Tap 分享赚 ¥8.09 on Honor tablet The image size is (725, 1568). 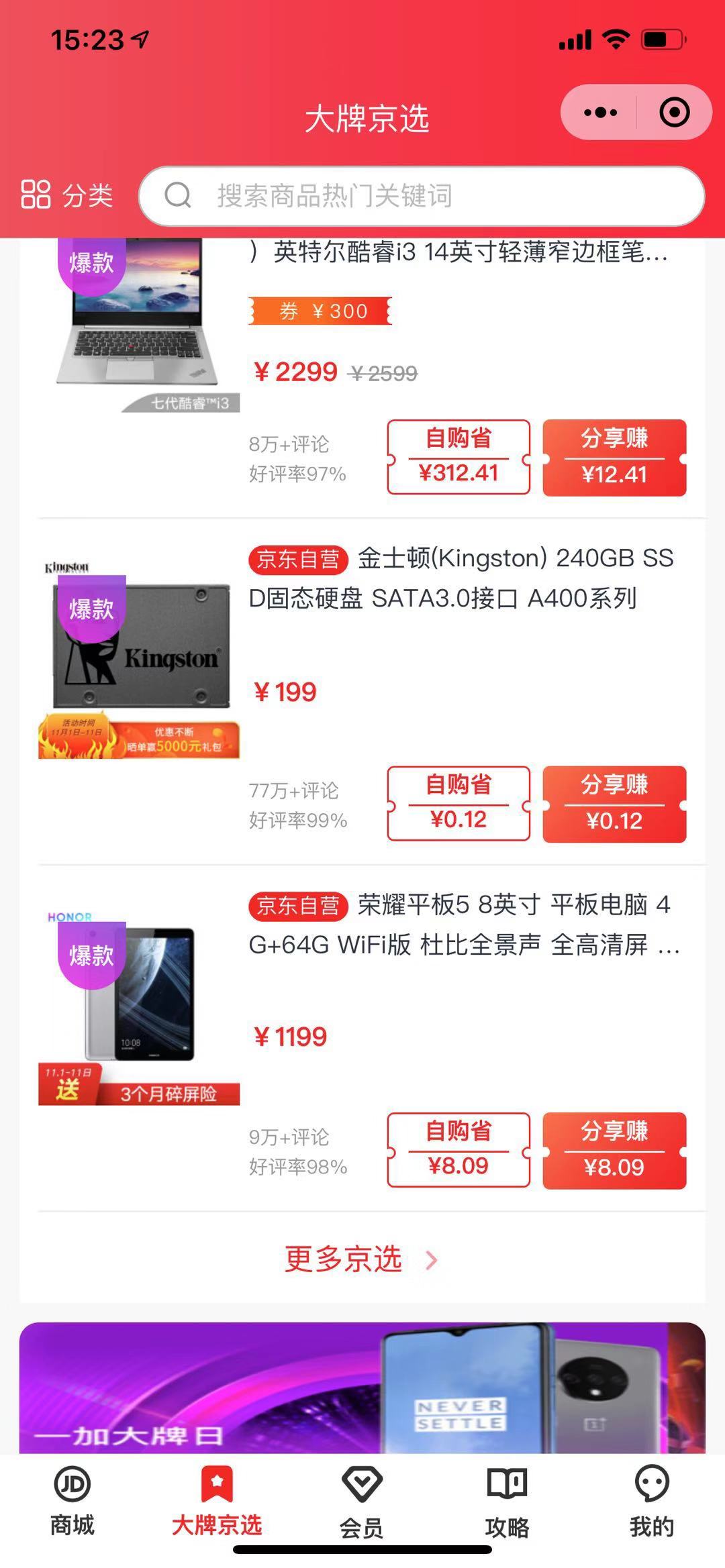(614, 1148)
